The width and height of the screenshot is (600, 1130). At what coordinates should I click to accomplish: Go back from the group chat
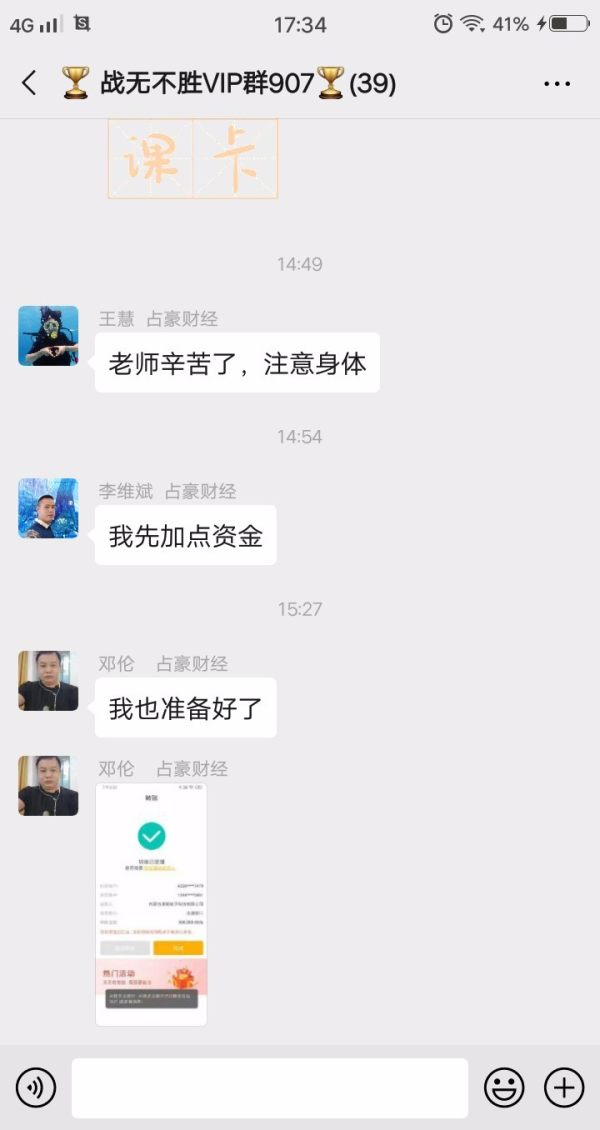click(29, 83)
